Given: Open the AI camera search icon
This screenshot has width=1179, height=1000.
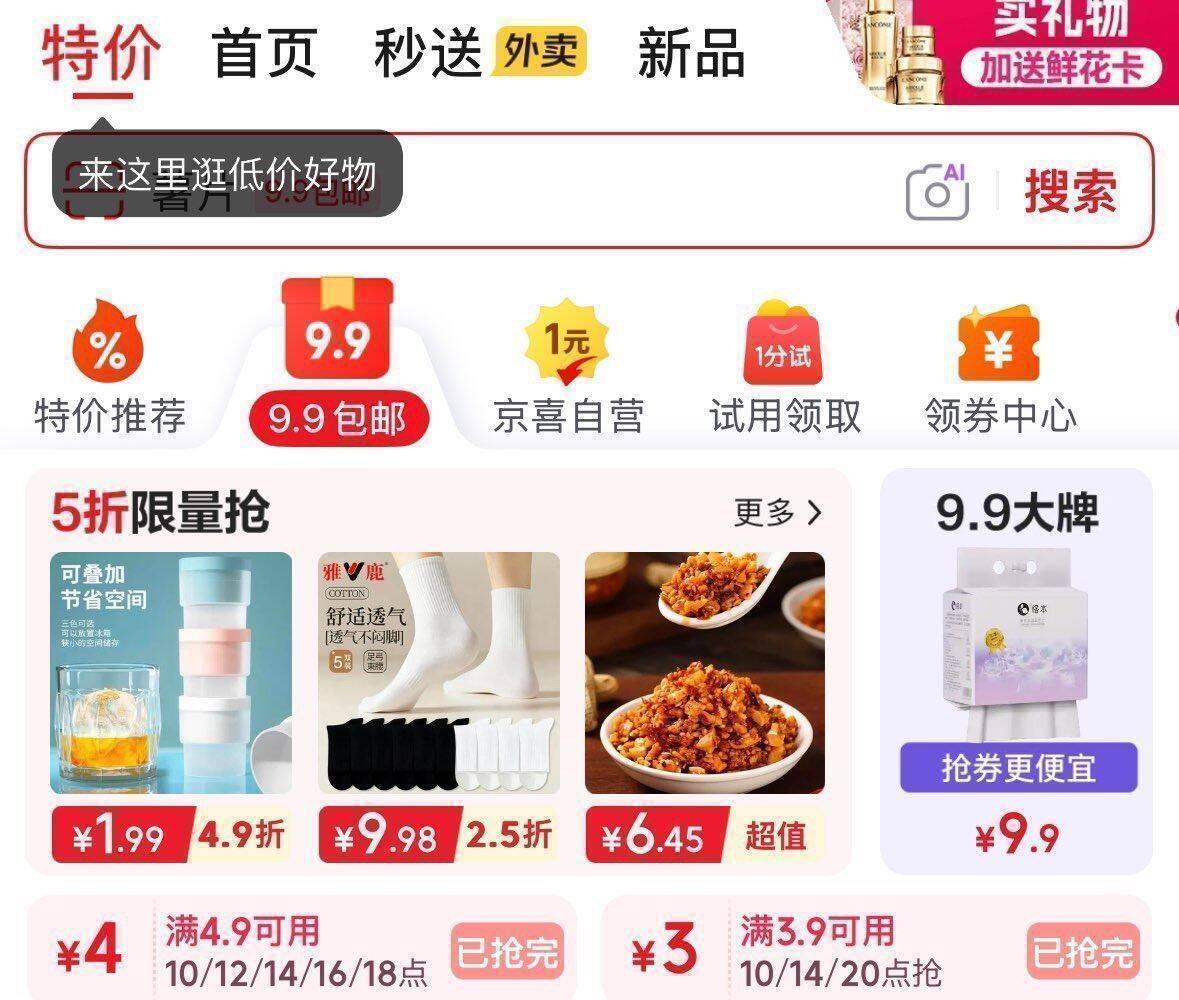Looking at the screenshot, I should (x=937, y=190).
